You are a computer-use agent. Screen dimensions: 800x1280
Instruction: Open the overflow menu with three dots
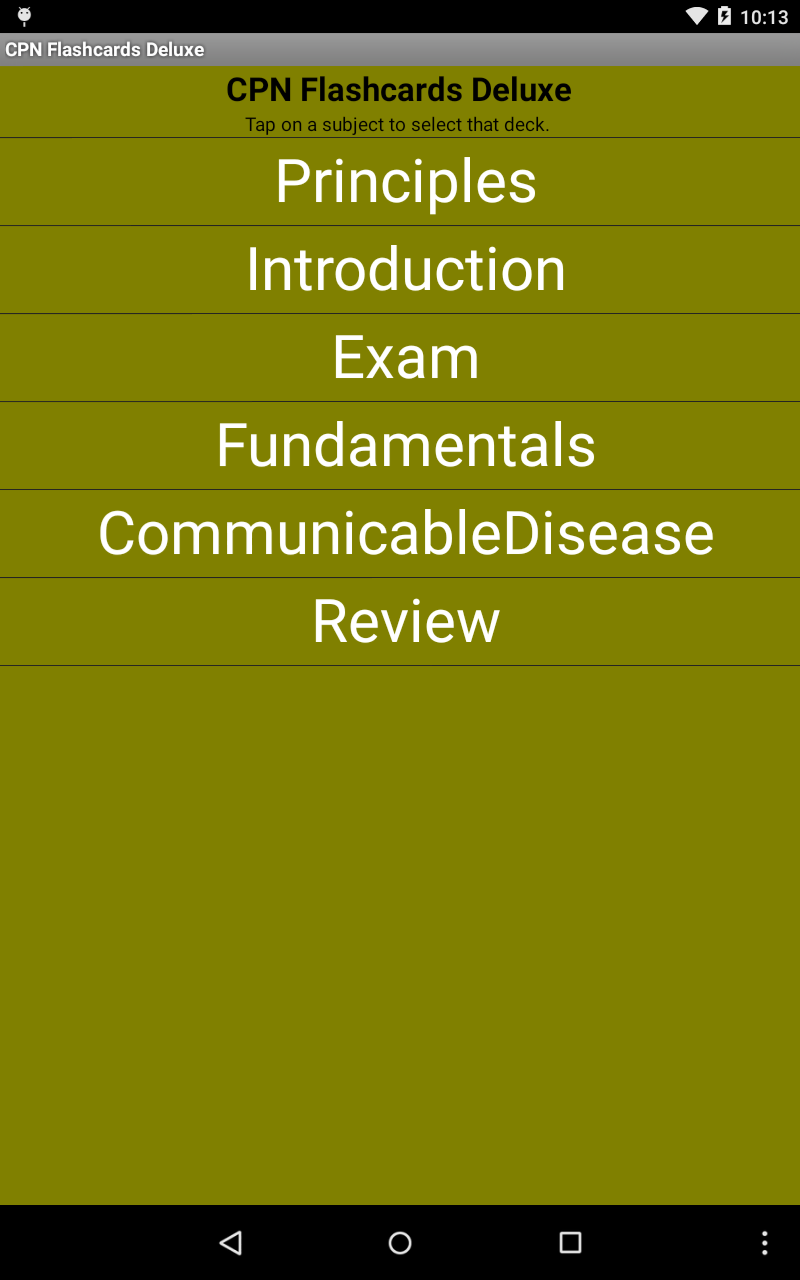click(763, 1242)
